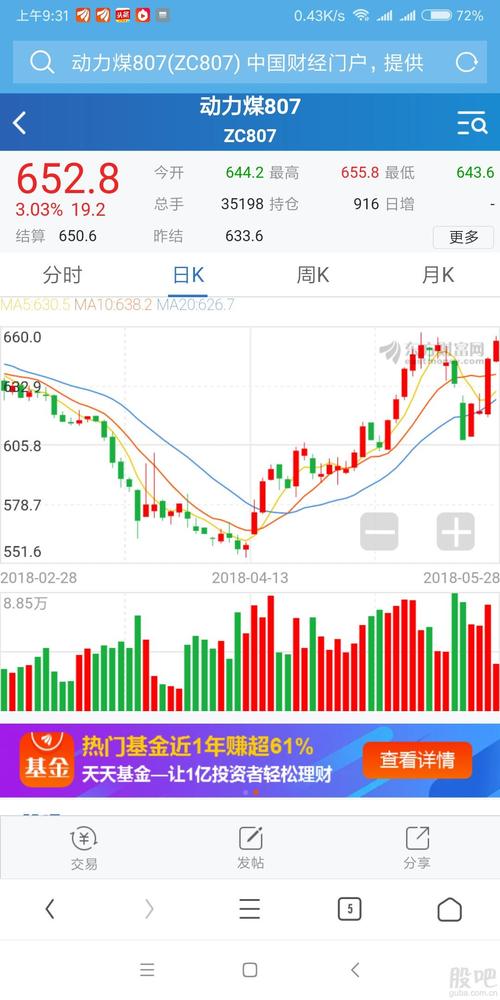This screenshot has width=500, height=1000.
Task: Tap the browser address bar for ZC807
Action: [249, 62]
